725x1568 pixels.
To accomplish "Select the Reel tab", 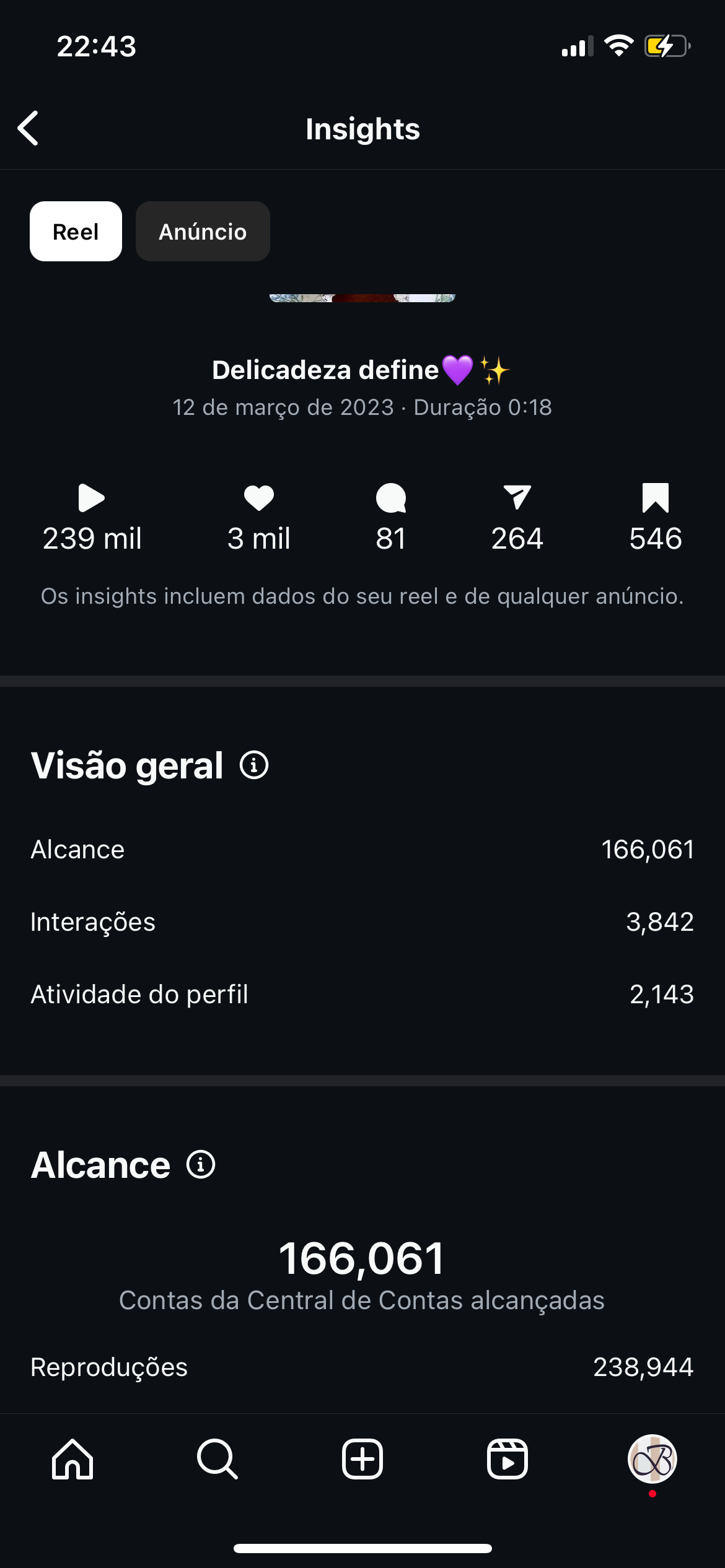I will pyautogui.click(x=76, y=232).
